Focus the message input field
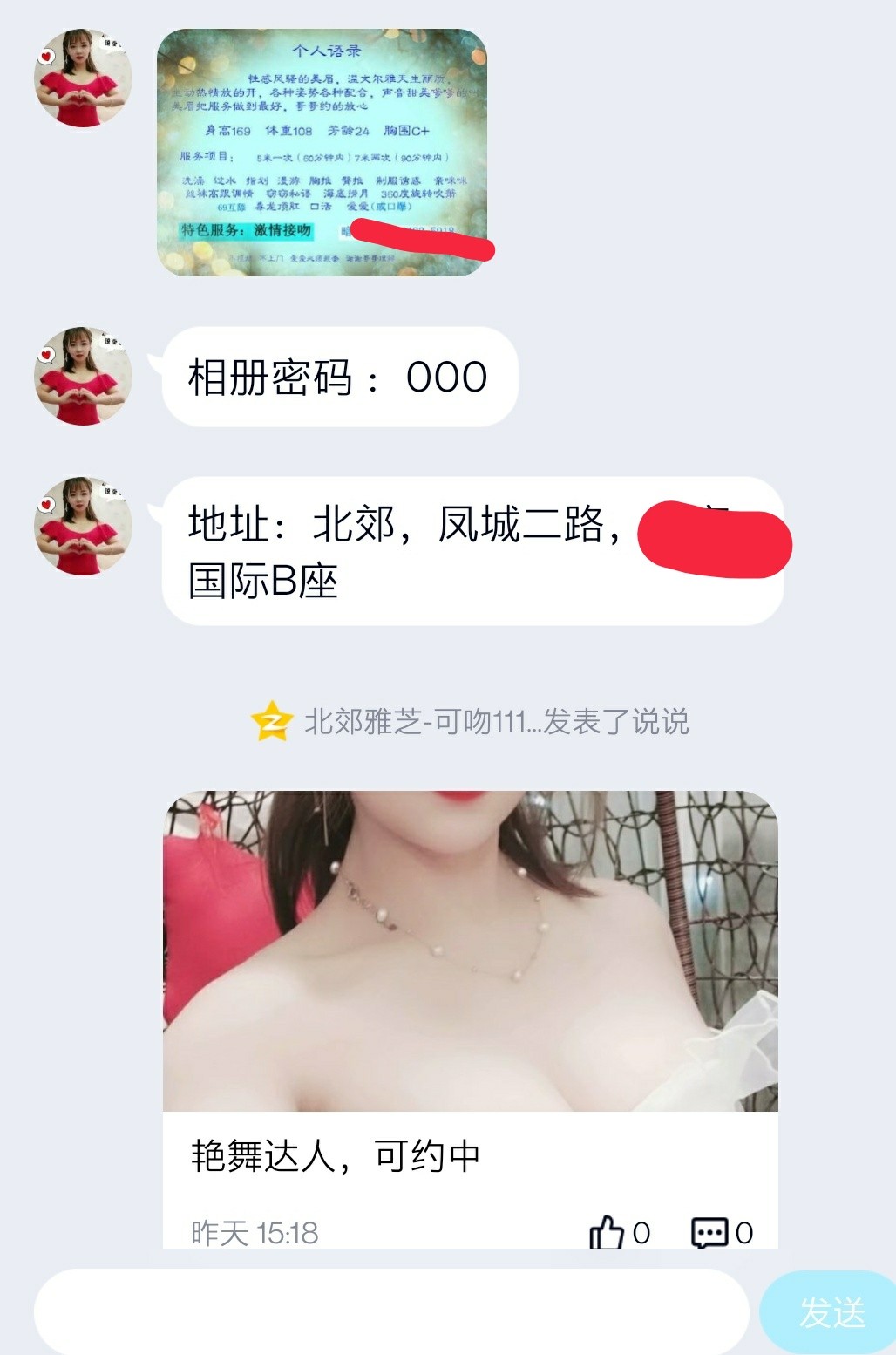The image size is (896, 1355). tap(390, 1311)
